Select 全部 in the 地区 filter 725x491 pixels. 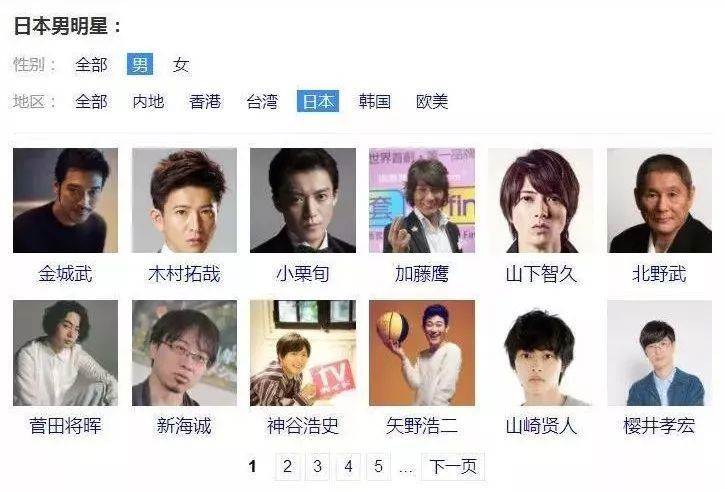coord(91,101)
